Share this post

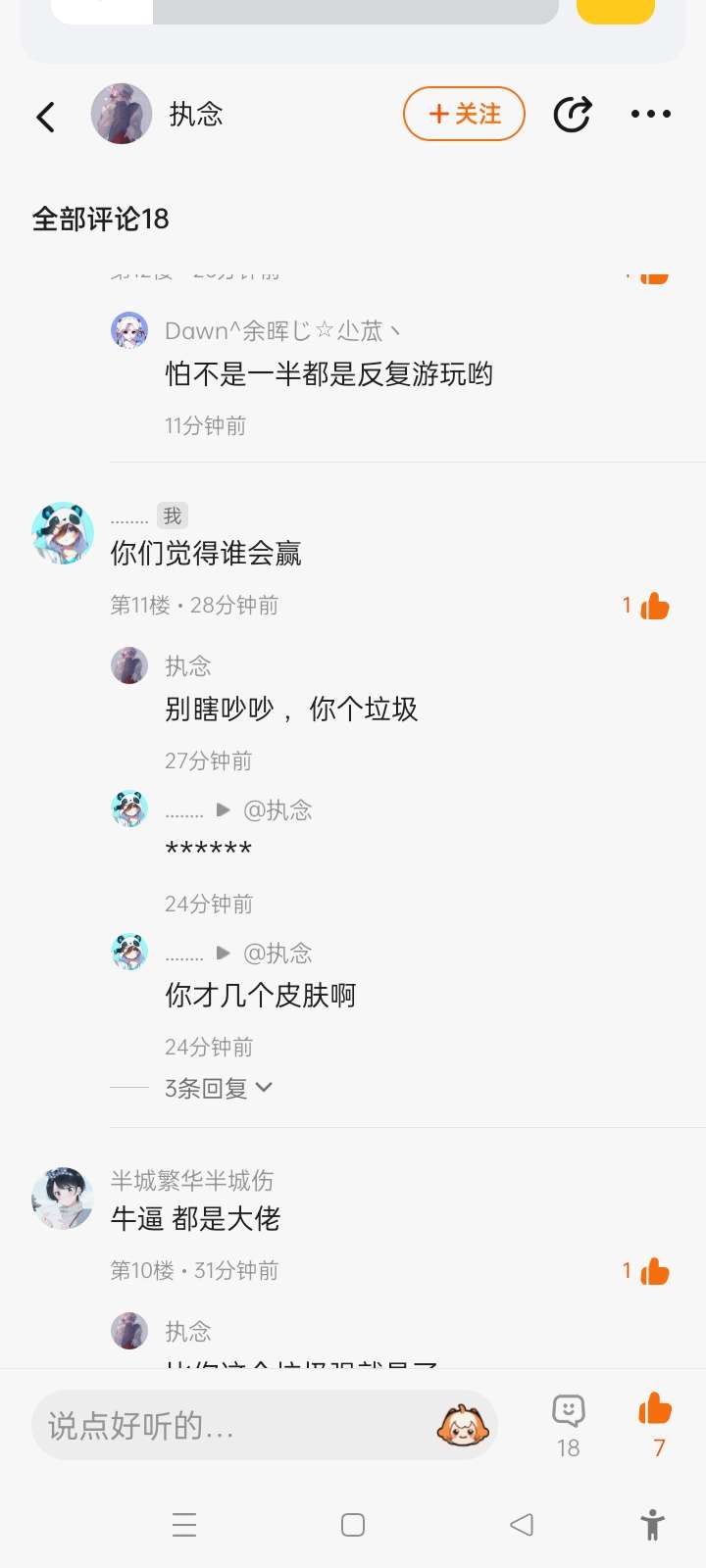[x=572, y=115]
